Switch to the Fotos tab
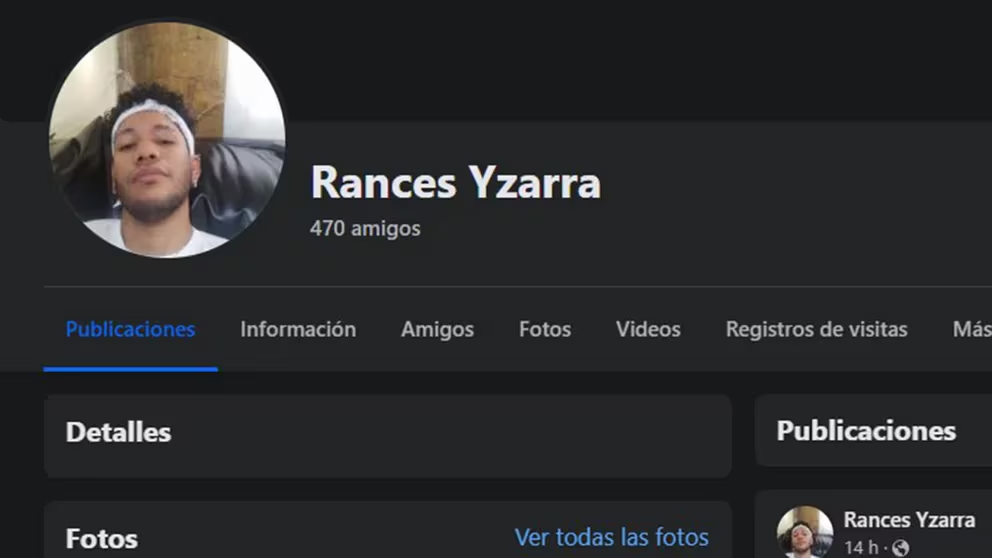 click(x=545, y=329)
